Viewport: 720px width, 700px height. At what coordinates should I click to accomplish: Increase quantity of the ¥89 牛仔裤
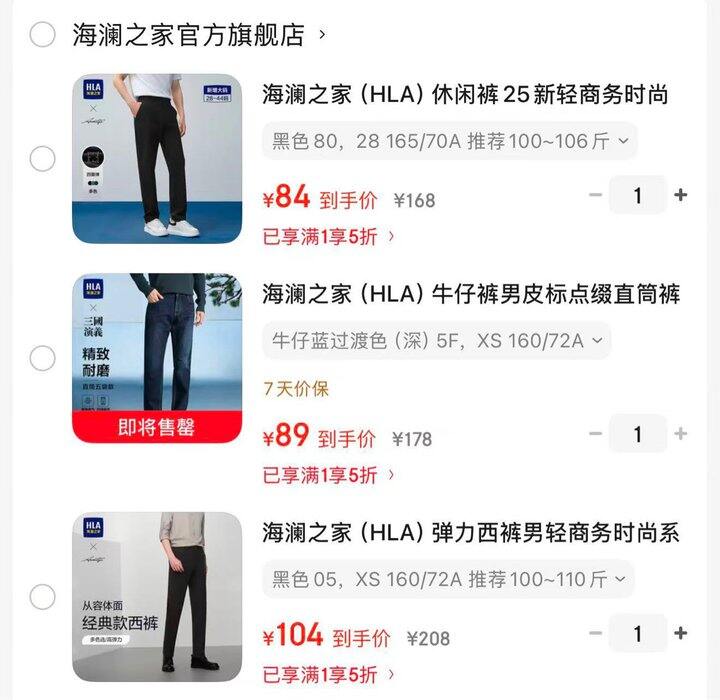tap(681, 434)
